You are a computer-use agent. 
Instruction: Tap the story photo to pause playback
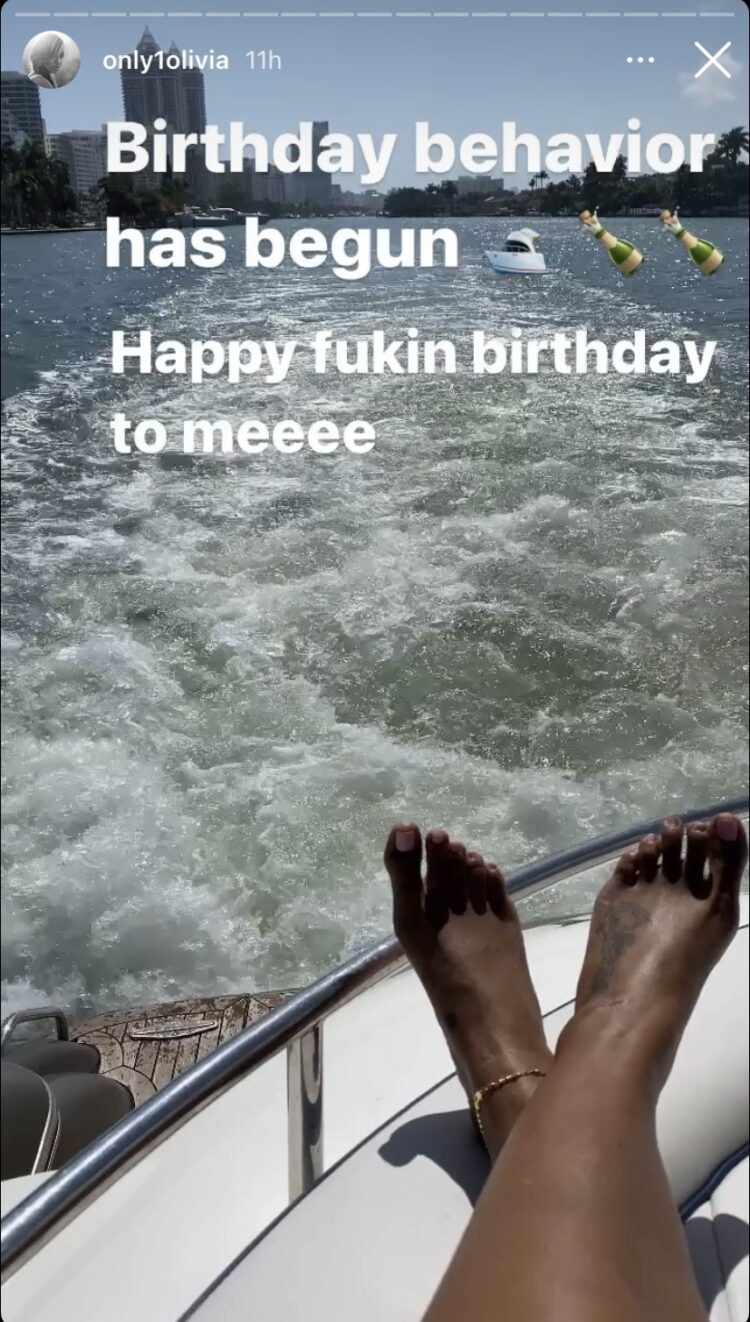[x=375, y=660]
